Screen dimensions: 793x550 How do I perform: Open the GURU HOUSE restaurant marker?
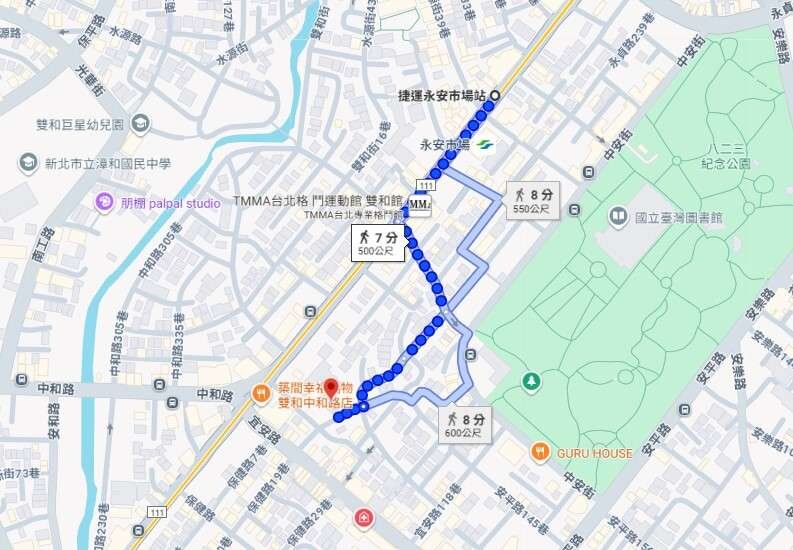pos(539,453)
